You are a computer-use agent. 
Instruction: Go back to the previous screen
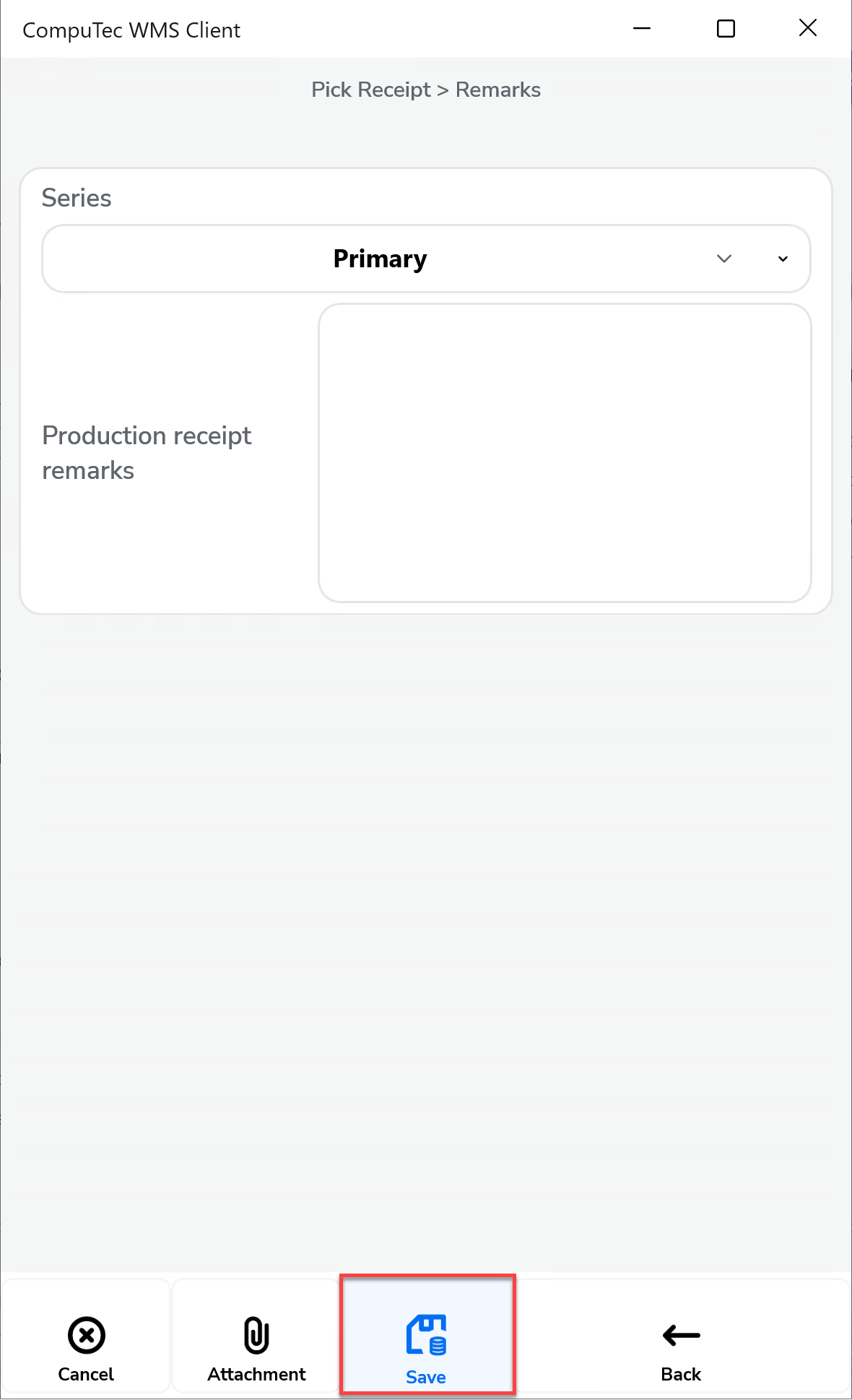pyautogui.click(x=681, y=1348)
